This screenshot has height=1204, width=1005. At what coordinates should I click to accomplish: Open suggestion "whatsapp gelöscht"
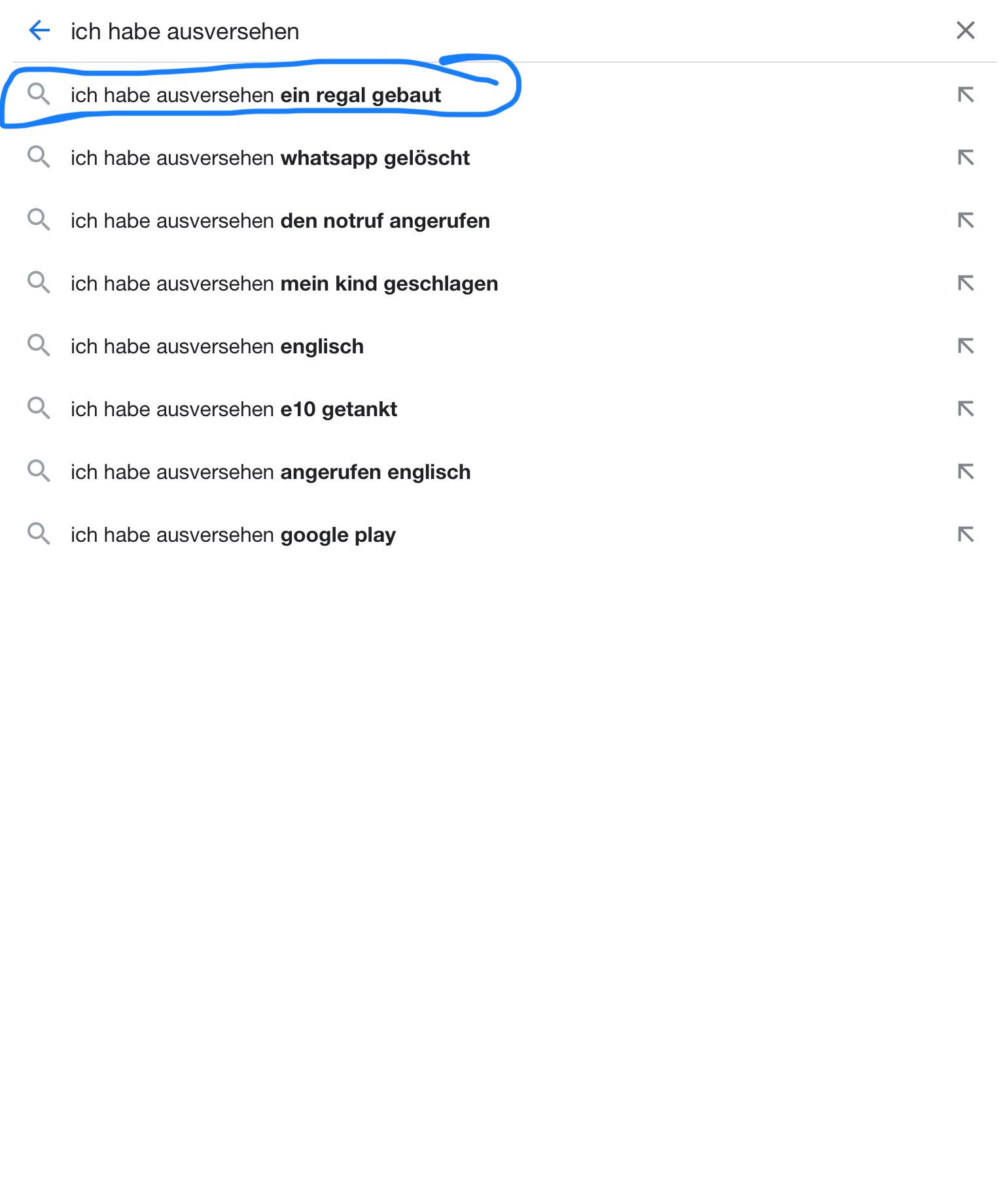pyautogui.click(x=270, y=158)
